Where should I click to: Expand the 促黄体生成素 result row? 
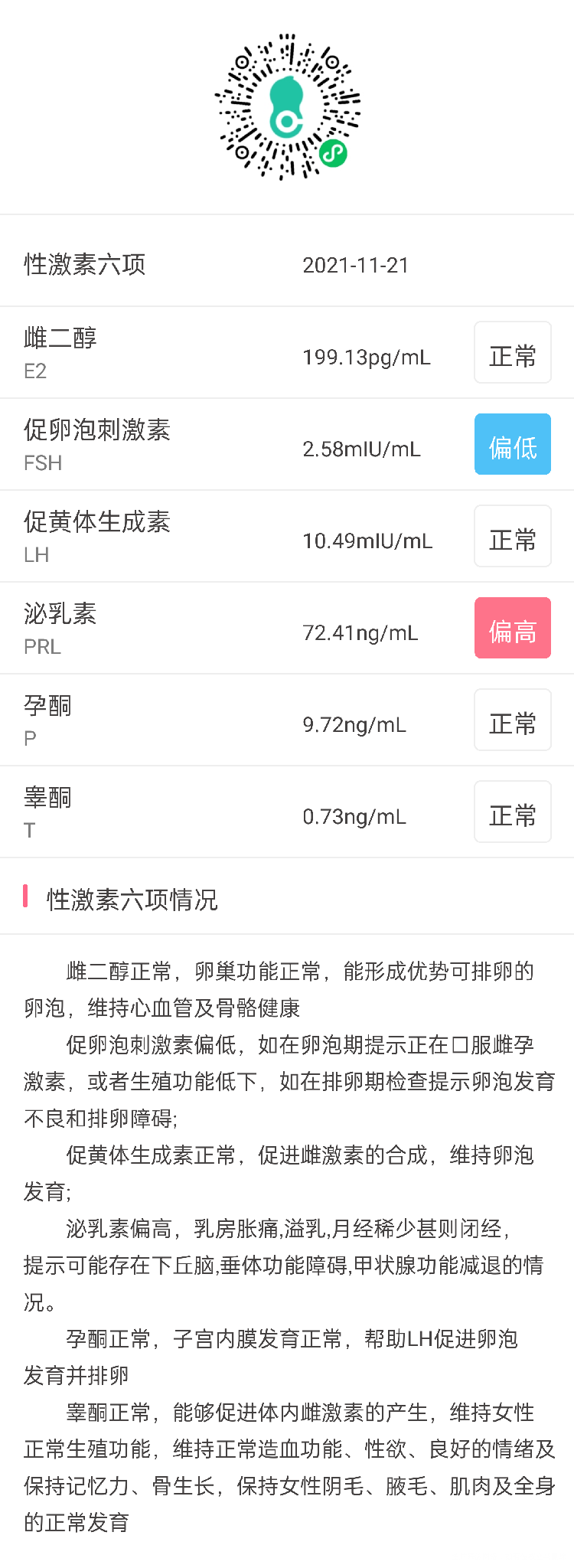coord(287,536)
